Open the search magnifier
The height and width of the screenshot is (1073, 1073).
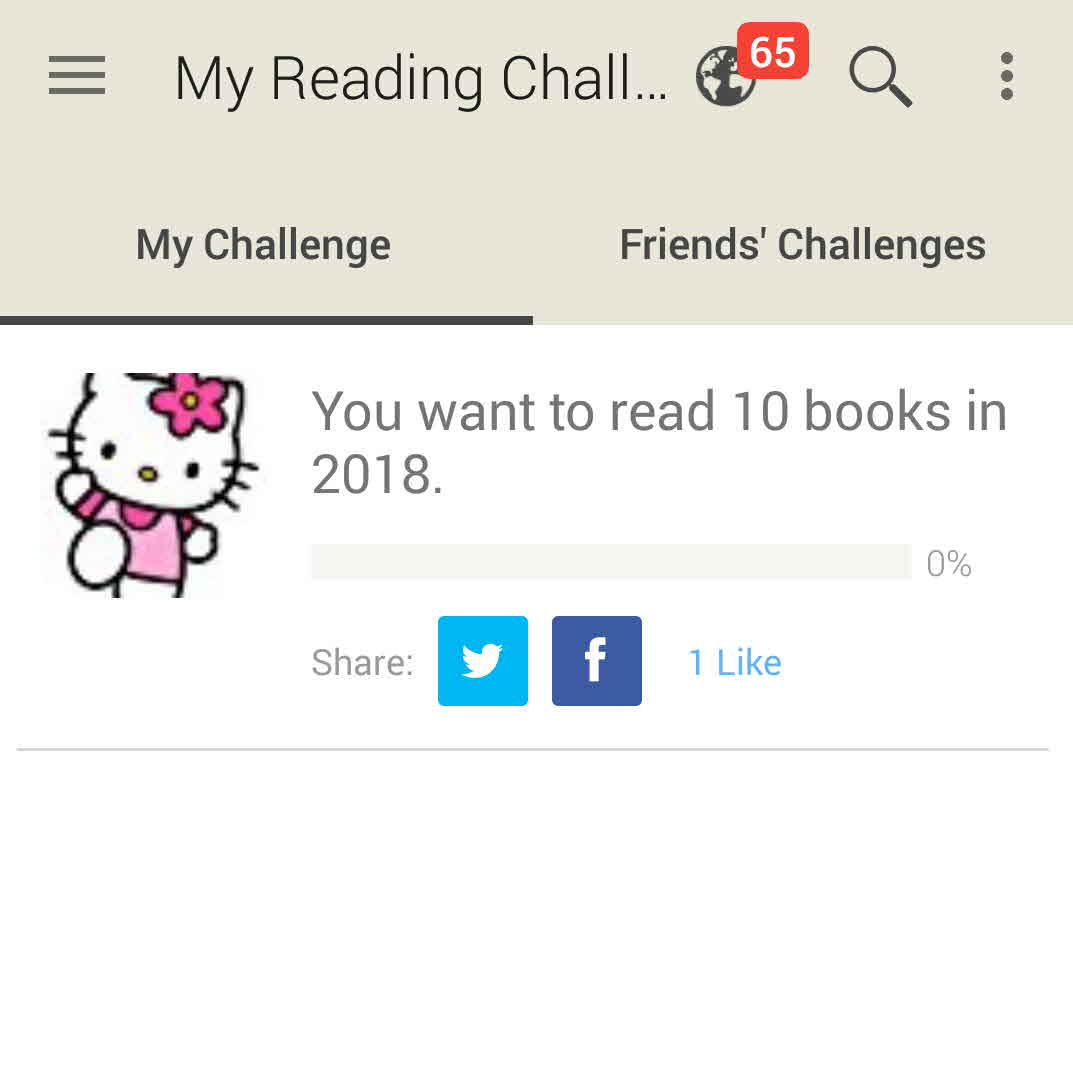pyautogui.click(x=880, y=76)
